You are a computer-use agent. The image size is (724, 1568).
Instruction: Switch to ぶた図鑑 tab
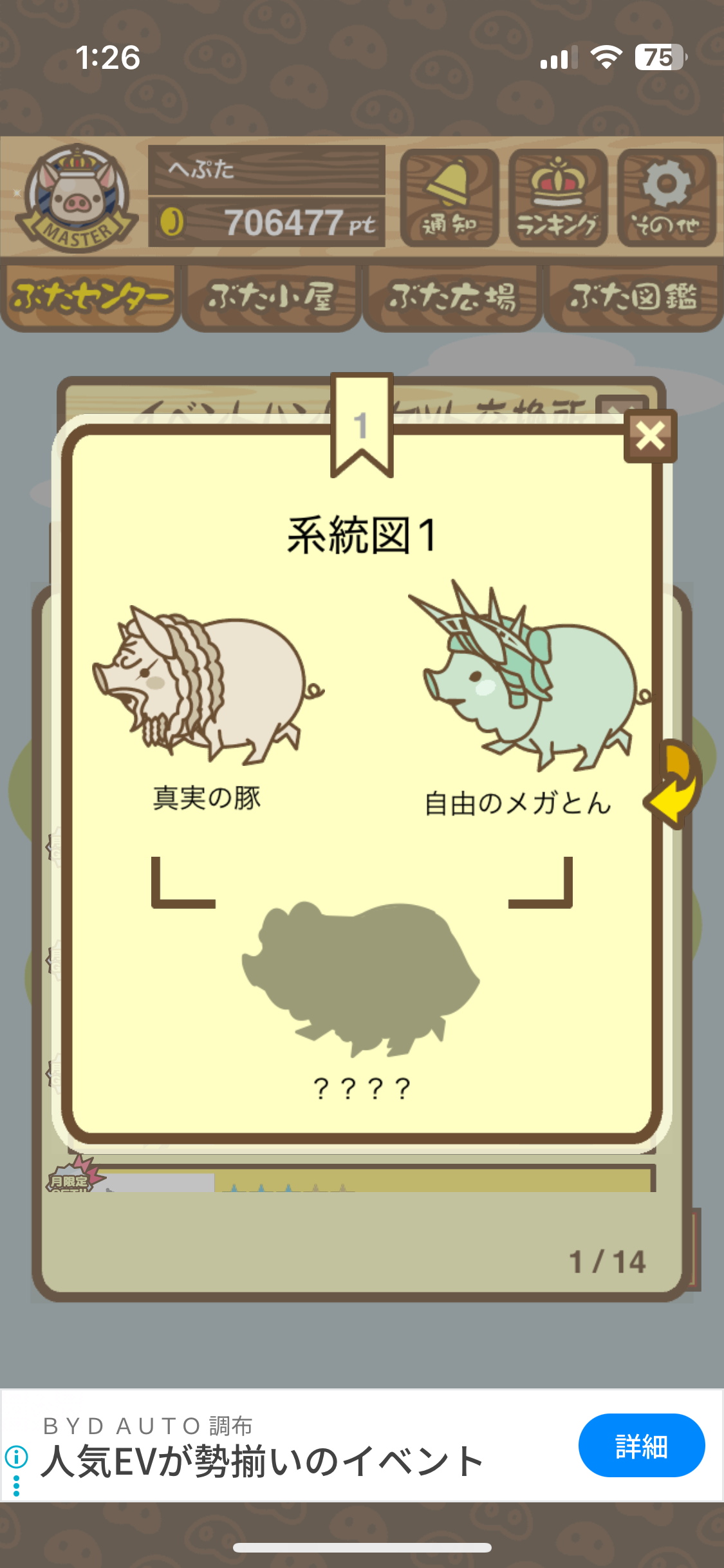(x=633, y=297)
